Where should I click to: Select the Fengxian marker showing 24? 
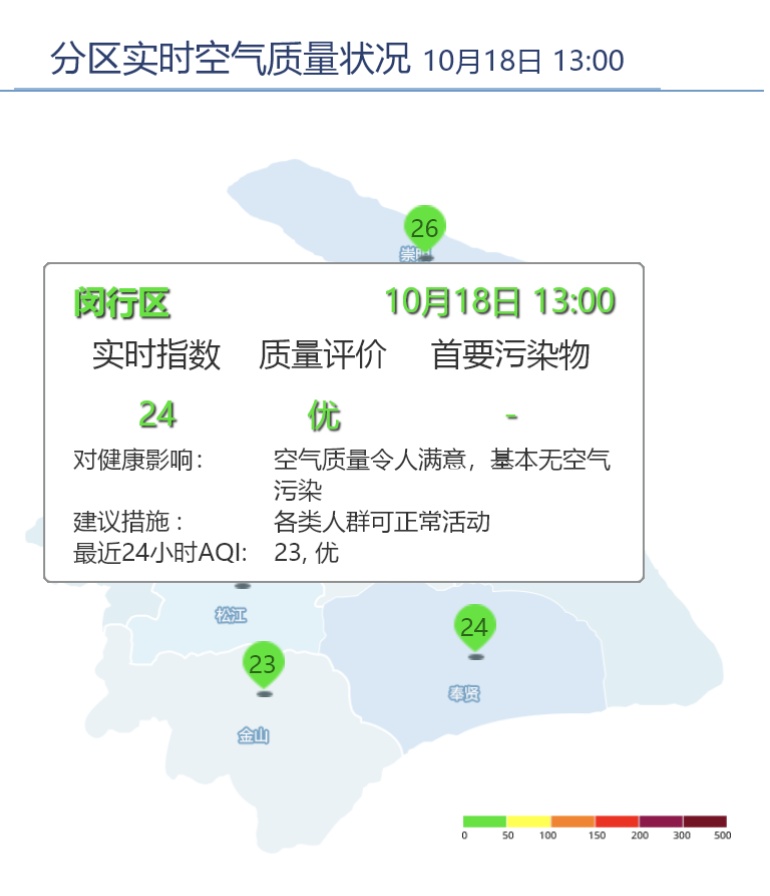[475, 627]
